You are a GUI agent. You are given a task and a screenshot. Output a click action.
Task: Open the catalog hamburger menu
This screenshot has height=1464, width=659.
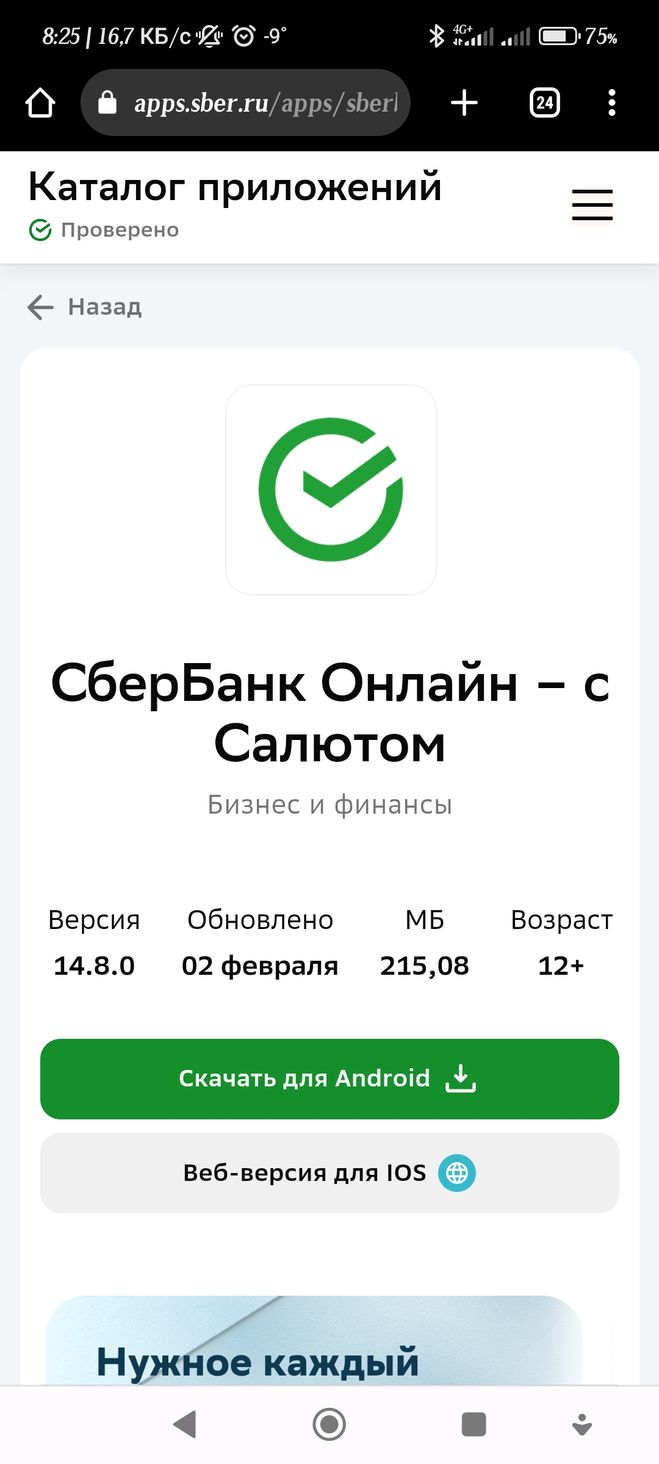pyautogui.click(x=592, y=205)
